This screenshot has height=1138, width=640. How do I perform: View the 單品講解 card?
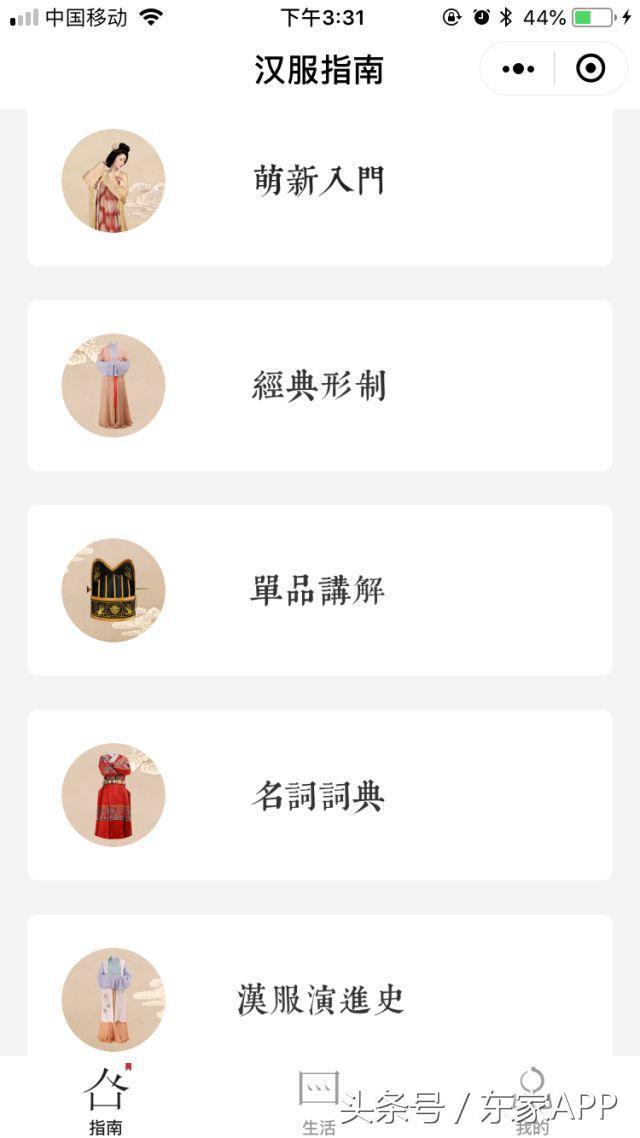click(x=319, y=590)
